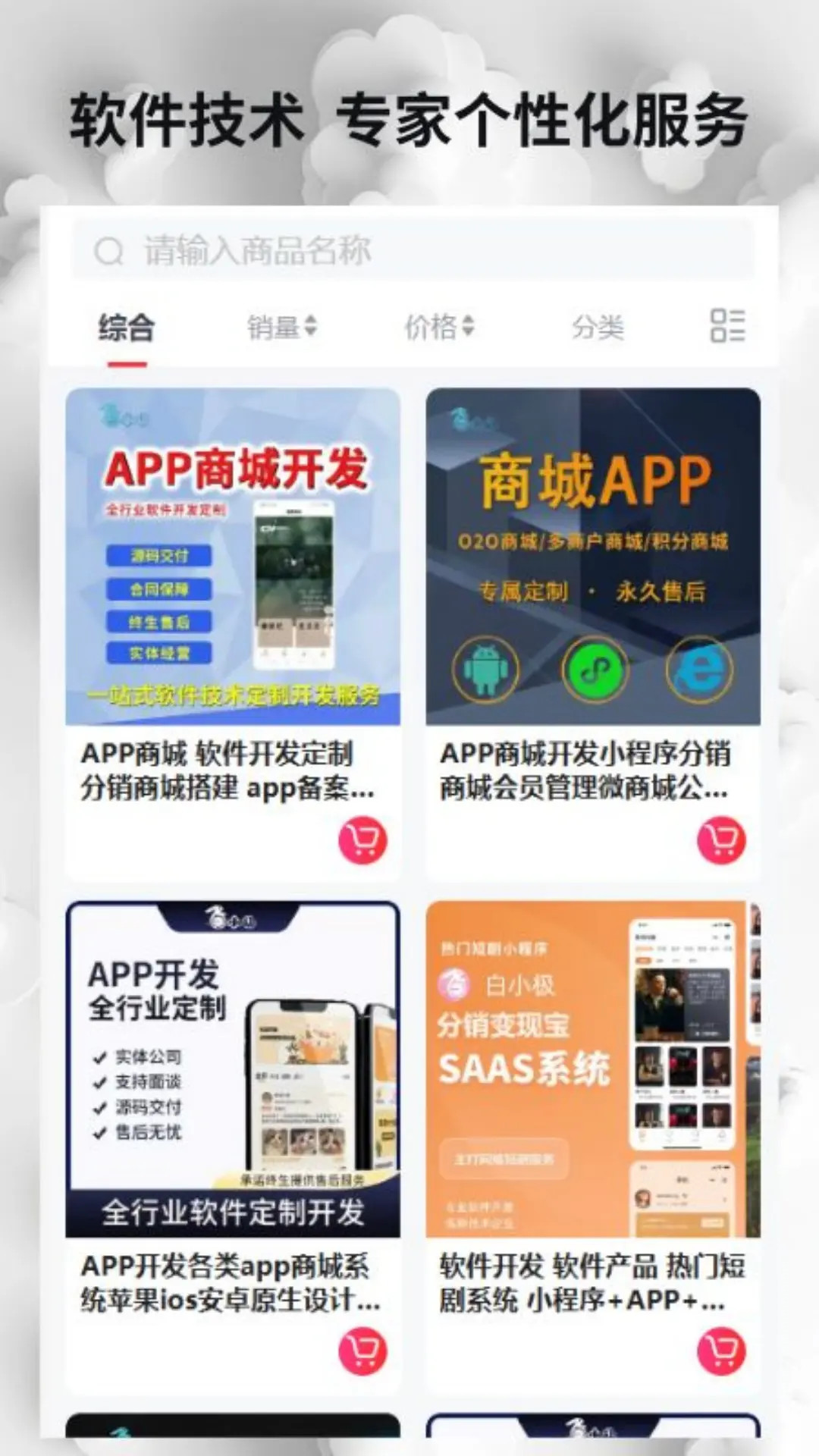Open the APP商城 软件开发定制 product card
This screenshot has width=819, height=1456.
click(233, 634)
